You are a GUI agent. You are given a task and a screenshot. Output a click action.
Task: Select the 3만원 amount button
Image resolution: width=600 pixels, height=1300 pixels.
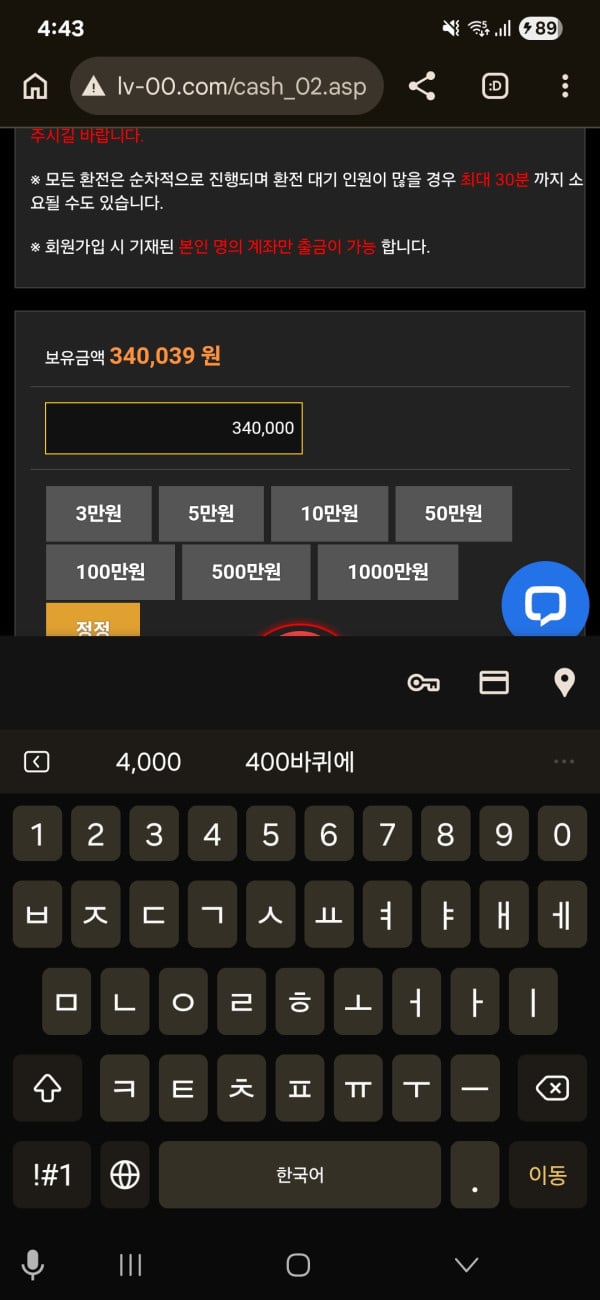pos(98,514)
